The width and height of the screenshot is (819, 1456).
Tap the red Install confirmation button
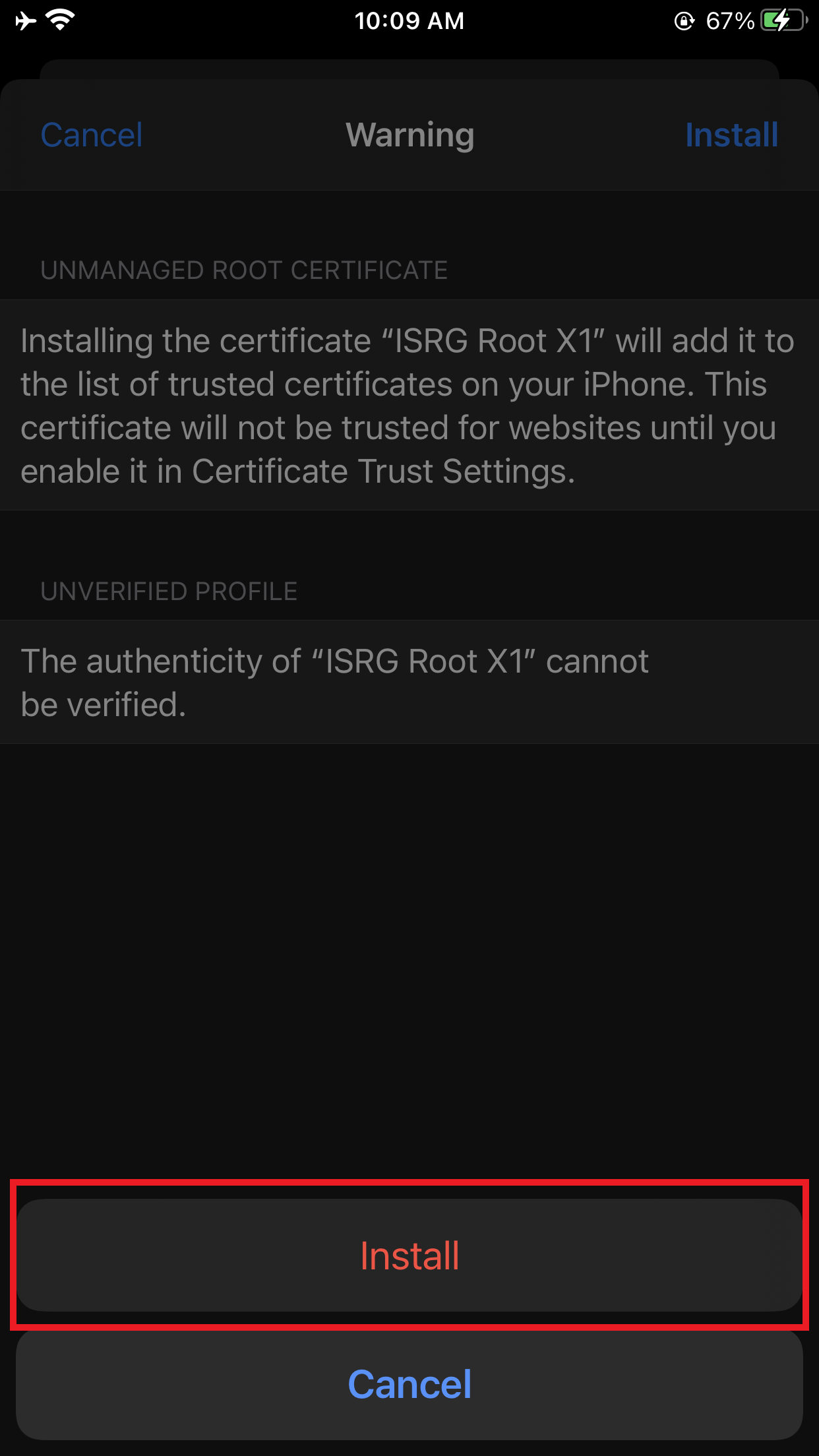click(x=409, y=1255)
